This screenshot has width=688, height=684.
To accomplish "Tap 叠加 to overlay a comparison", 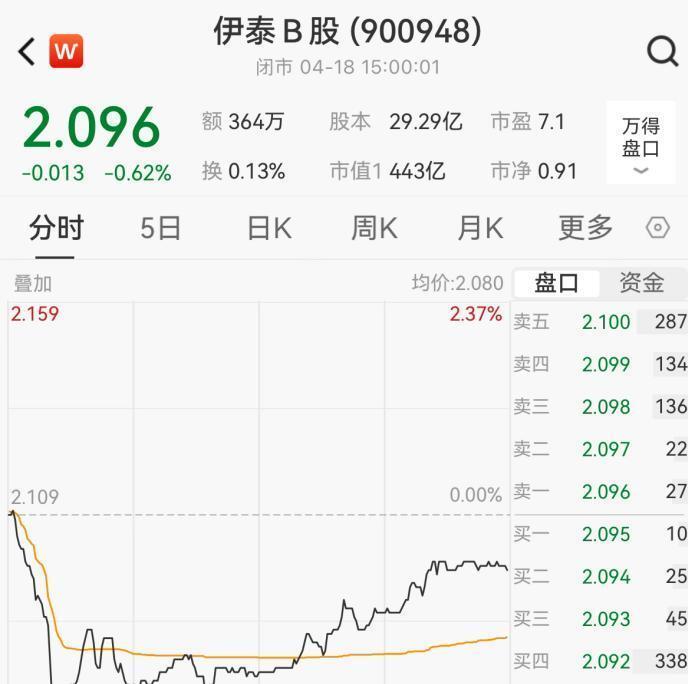I will point(32,283).
